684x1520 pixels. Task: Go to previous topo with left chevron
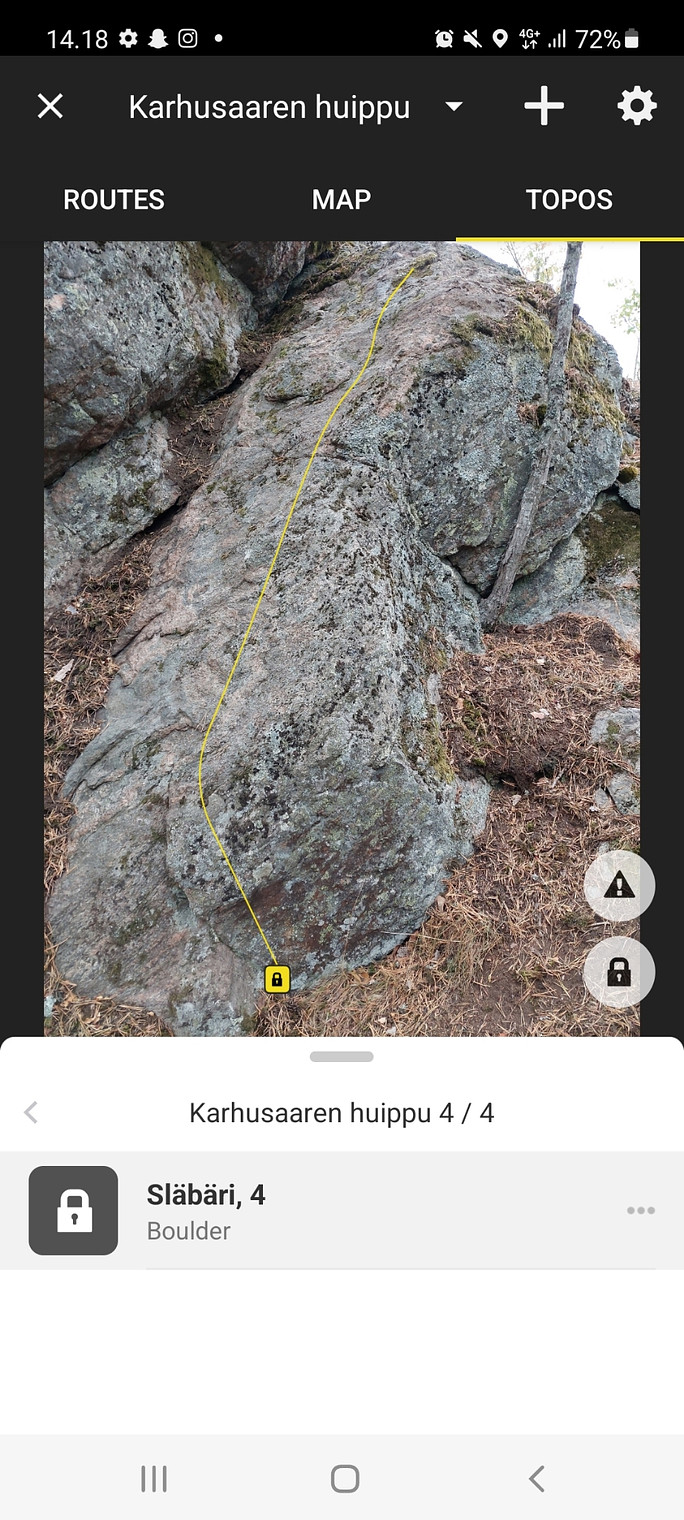coord(31,1112)
